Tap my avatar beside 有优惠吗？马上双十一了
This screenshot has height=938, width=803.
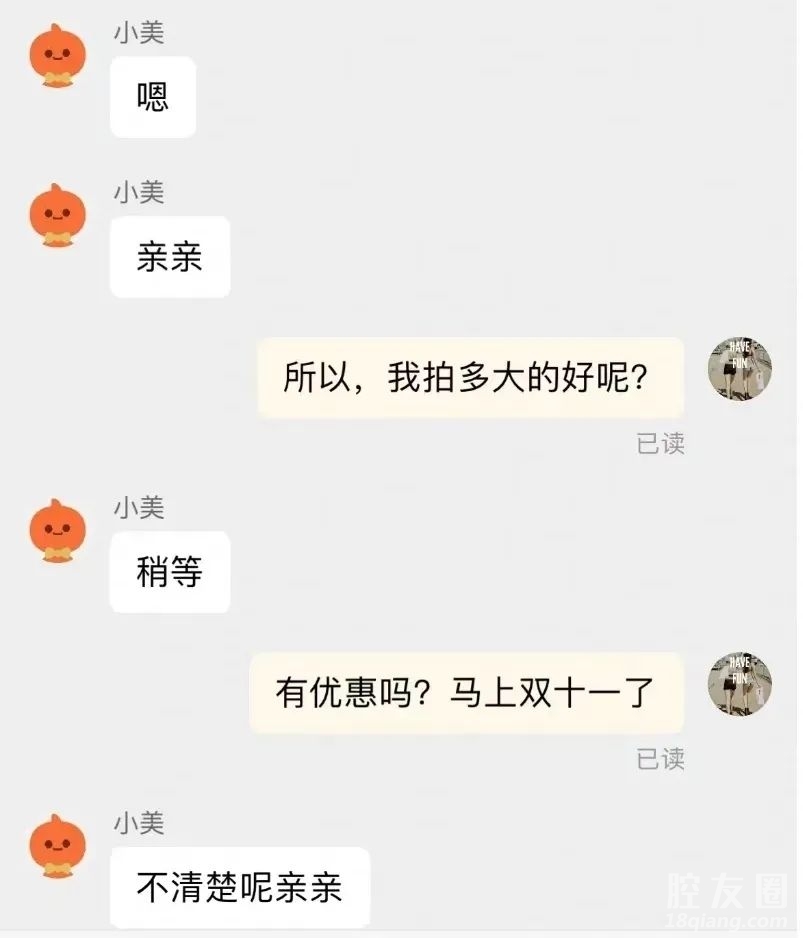[740, 684]
